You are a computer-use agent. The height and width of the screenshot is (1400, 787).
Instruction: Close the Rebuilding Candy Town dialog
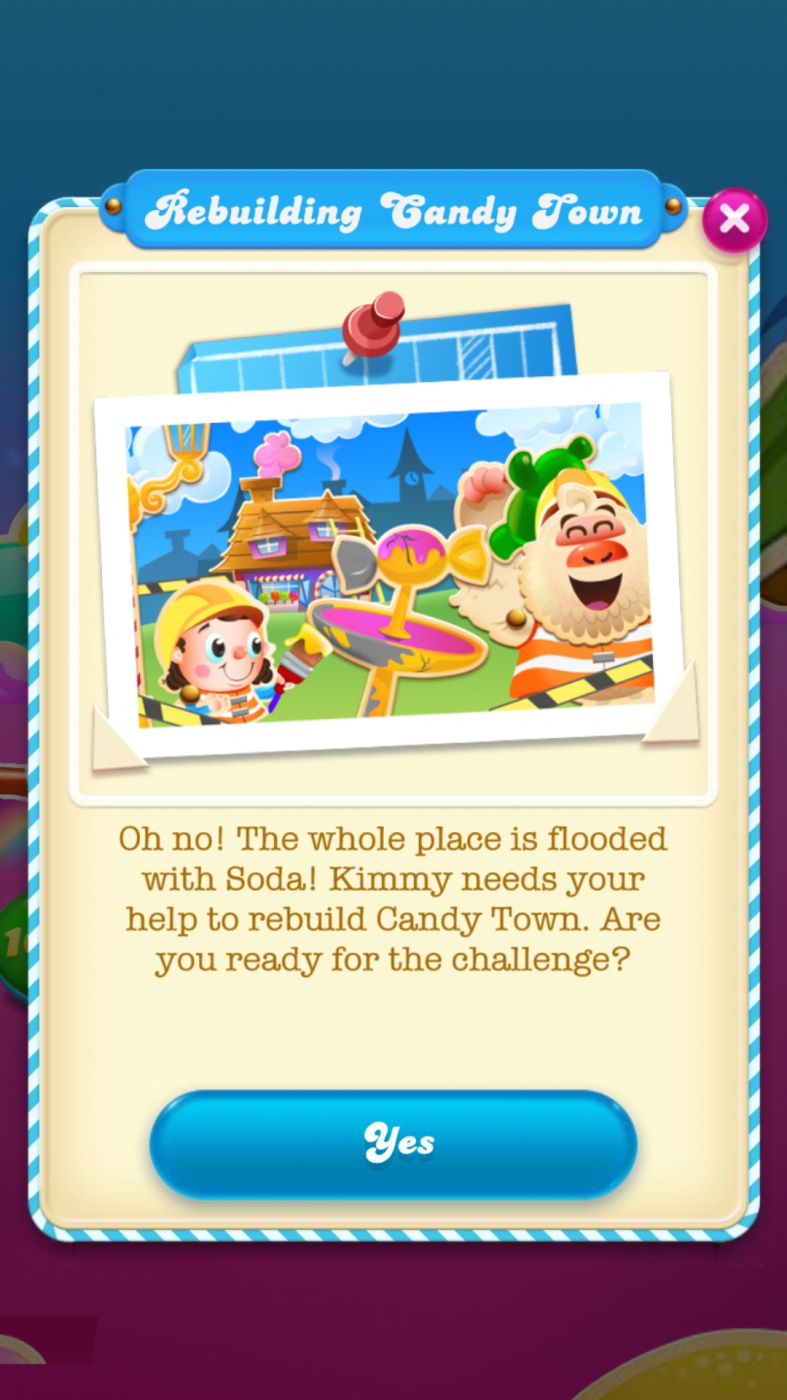coord(734,220)
